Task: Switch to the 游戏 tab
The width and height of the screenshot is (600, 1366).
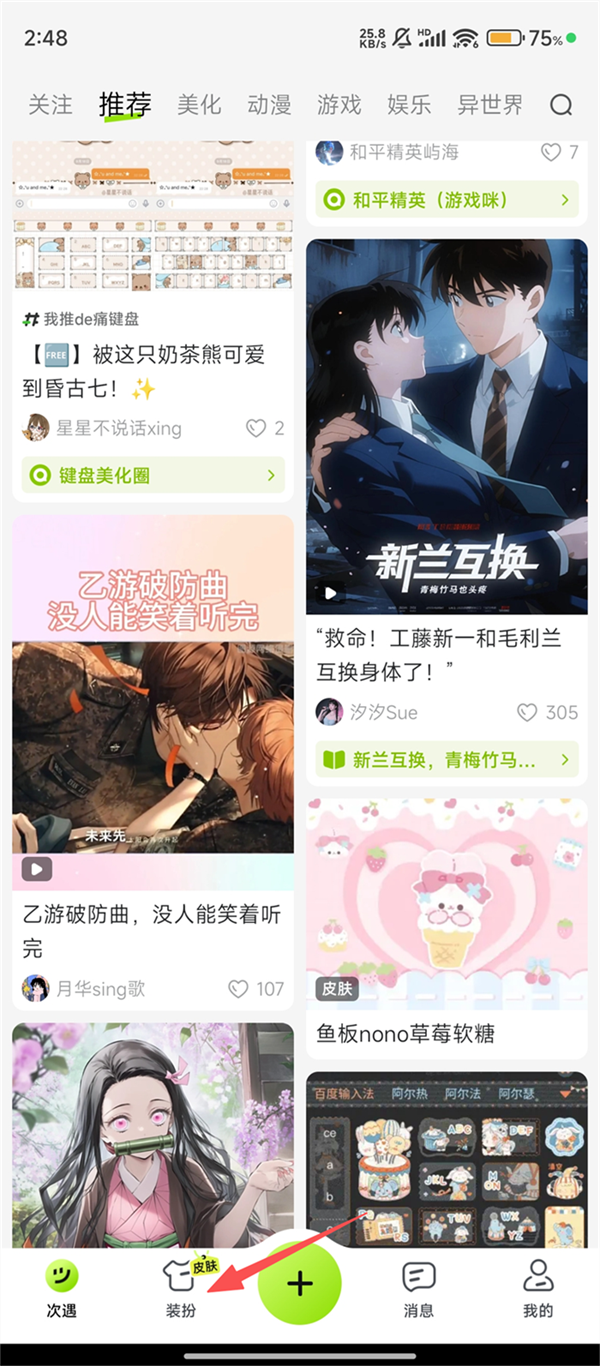Action: coord(339,105)
